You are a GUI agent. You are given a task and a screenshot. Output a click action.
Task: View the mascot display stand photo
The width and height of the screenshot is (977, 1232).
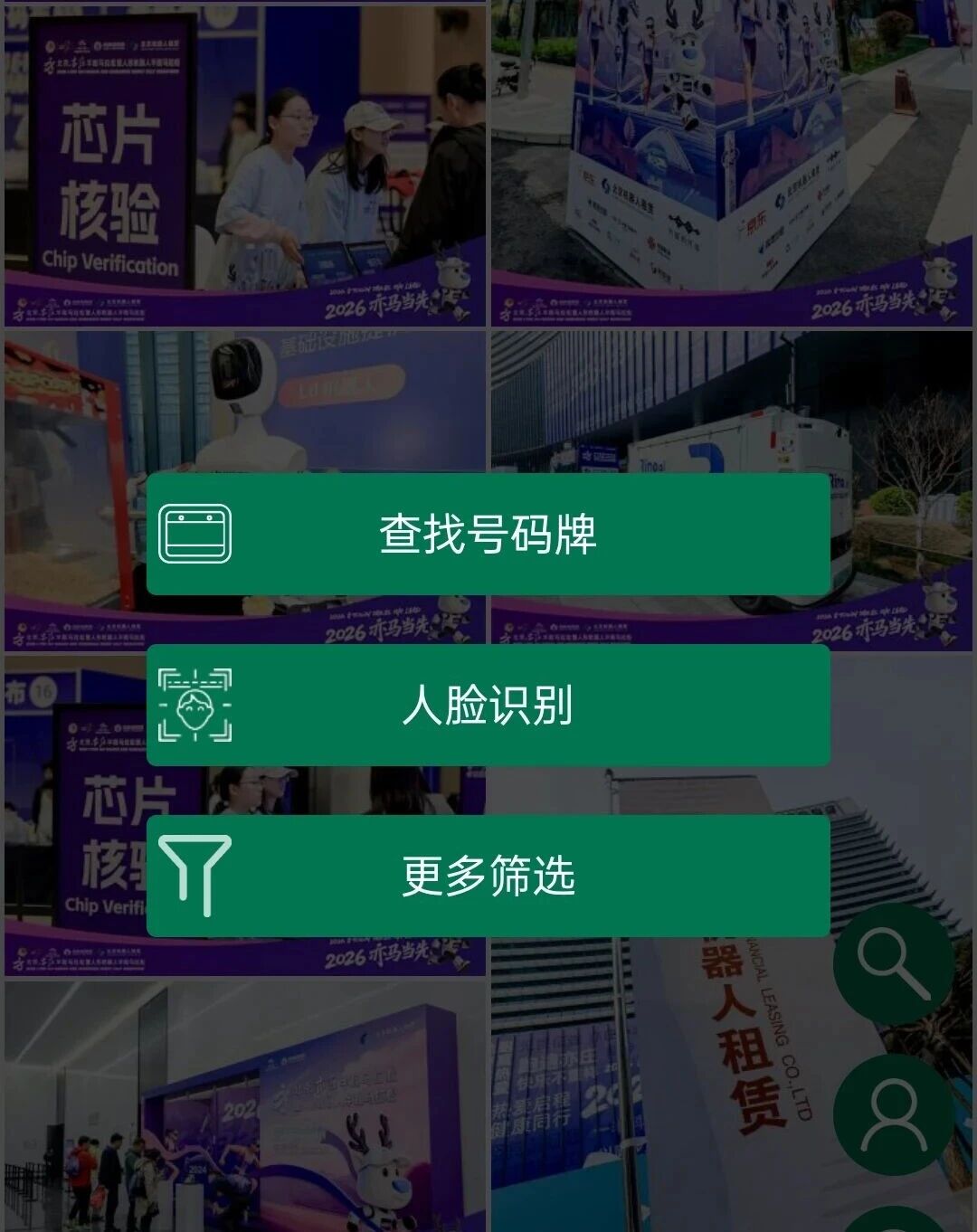point(731,163)
